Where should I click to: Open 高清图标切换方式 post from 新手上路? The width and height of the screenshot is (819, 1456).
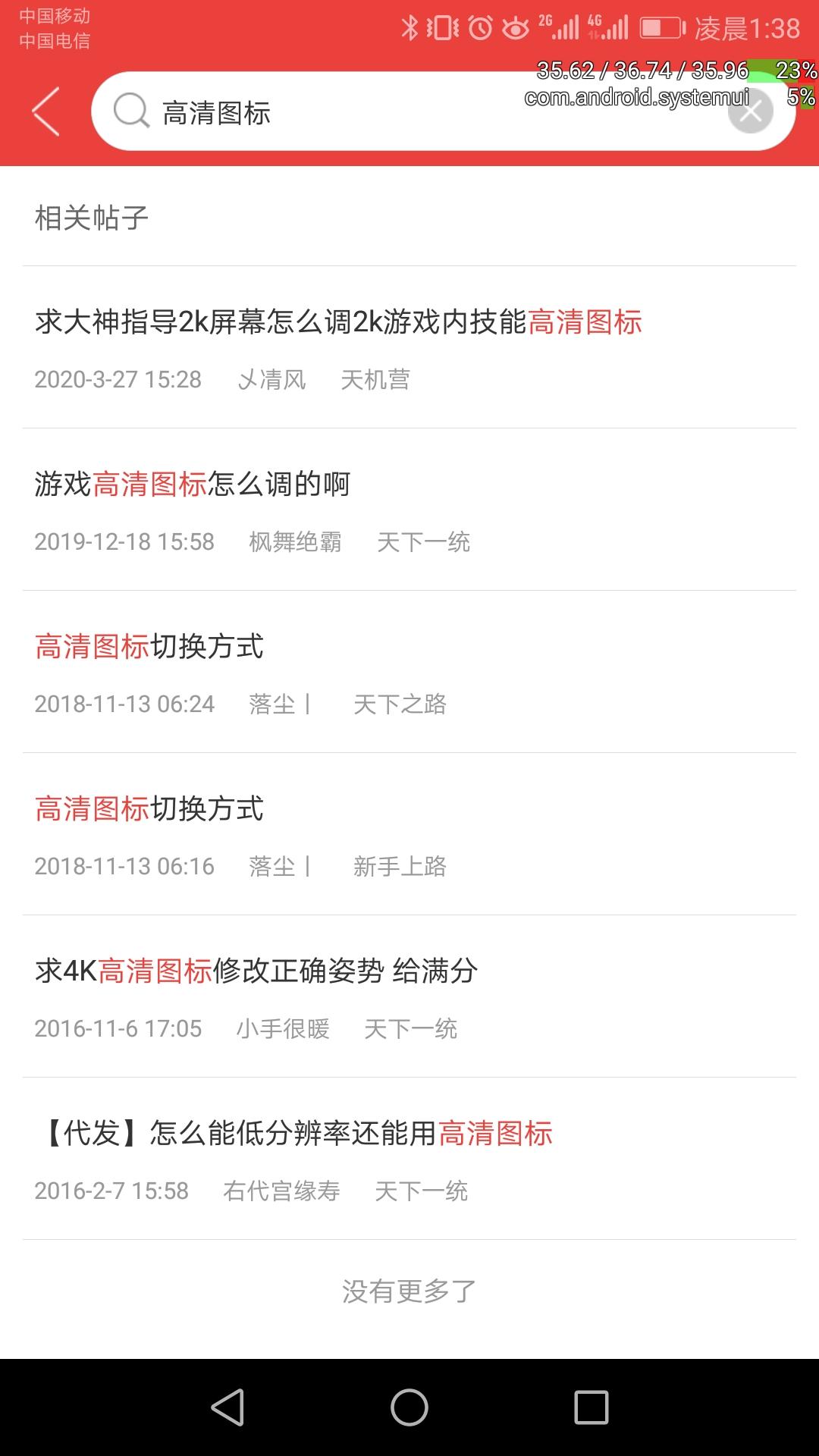tap(409, 834)
